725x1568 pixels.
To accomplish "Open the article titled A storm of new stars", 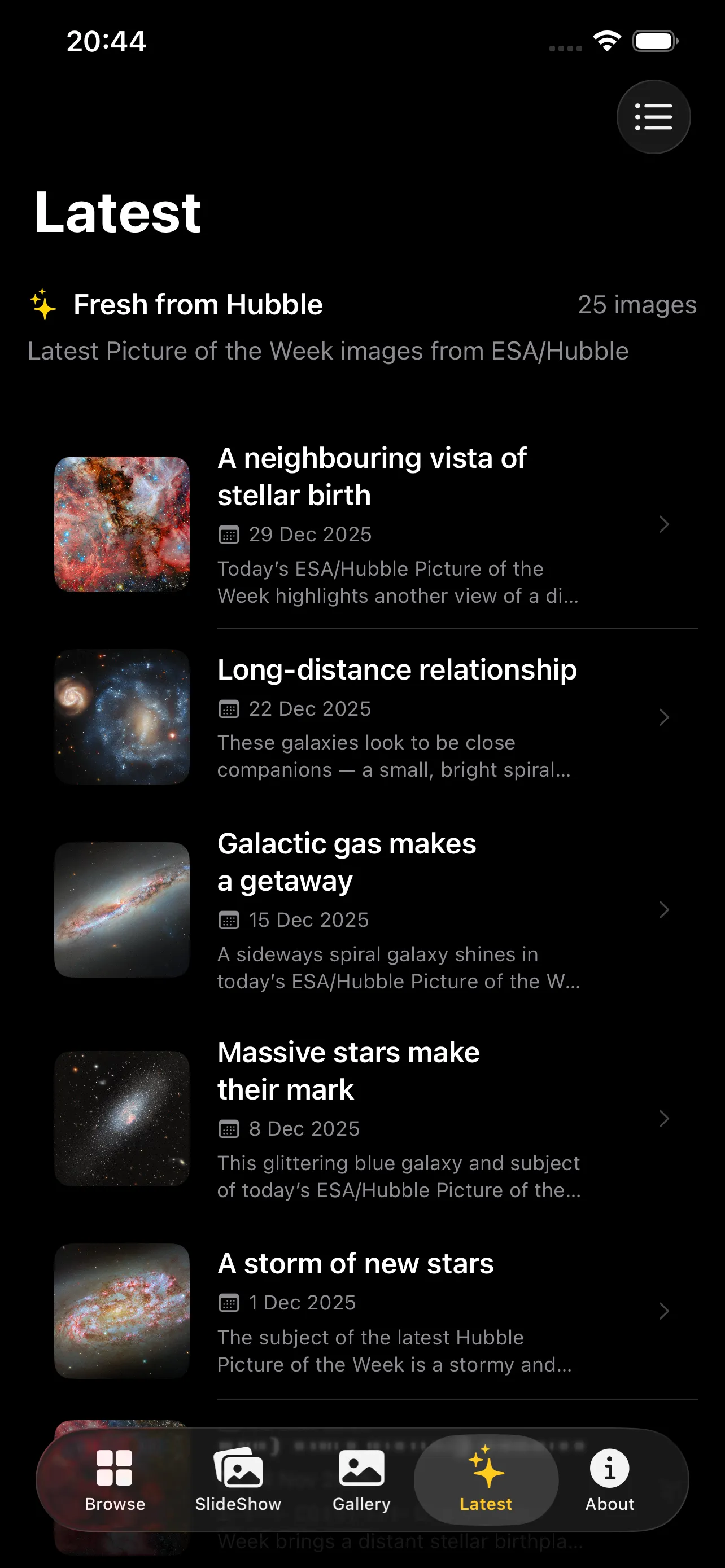I will [663, 1311].
